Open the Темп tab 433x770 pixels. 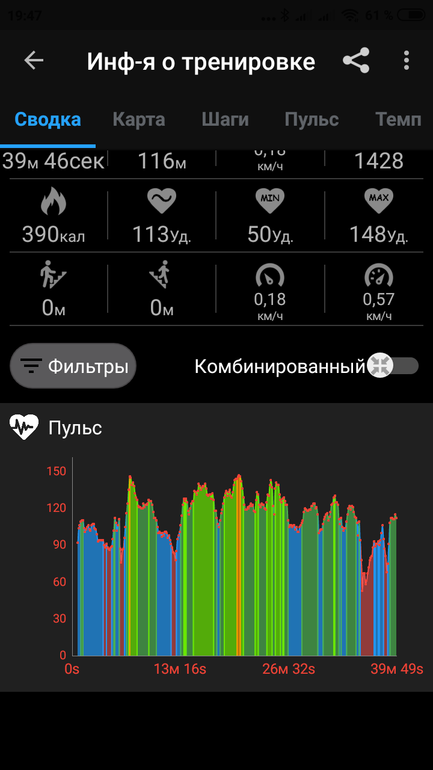(x=398, y=119)
